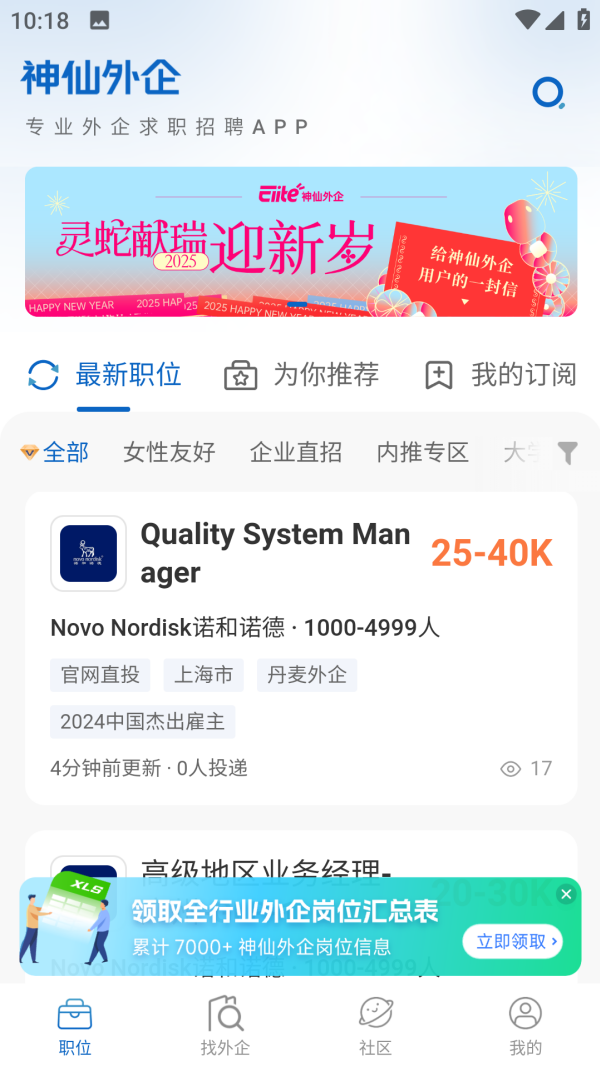The image size is (600, 1067).
Task: Go to 职位 bottom tab
Action: click(x=75, y=1026)
